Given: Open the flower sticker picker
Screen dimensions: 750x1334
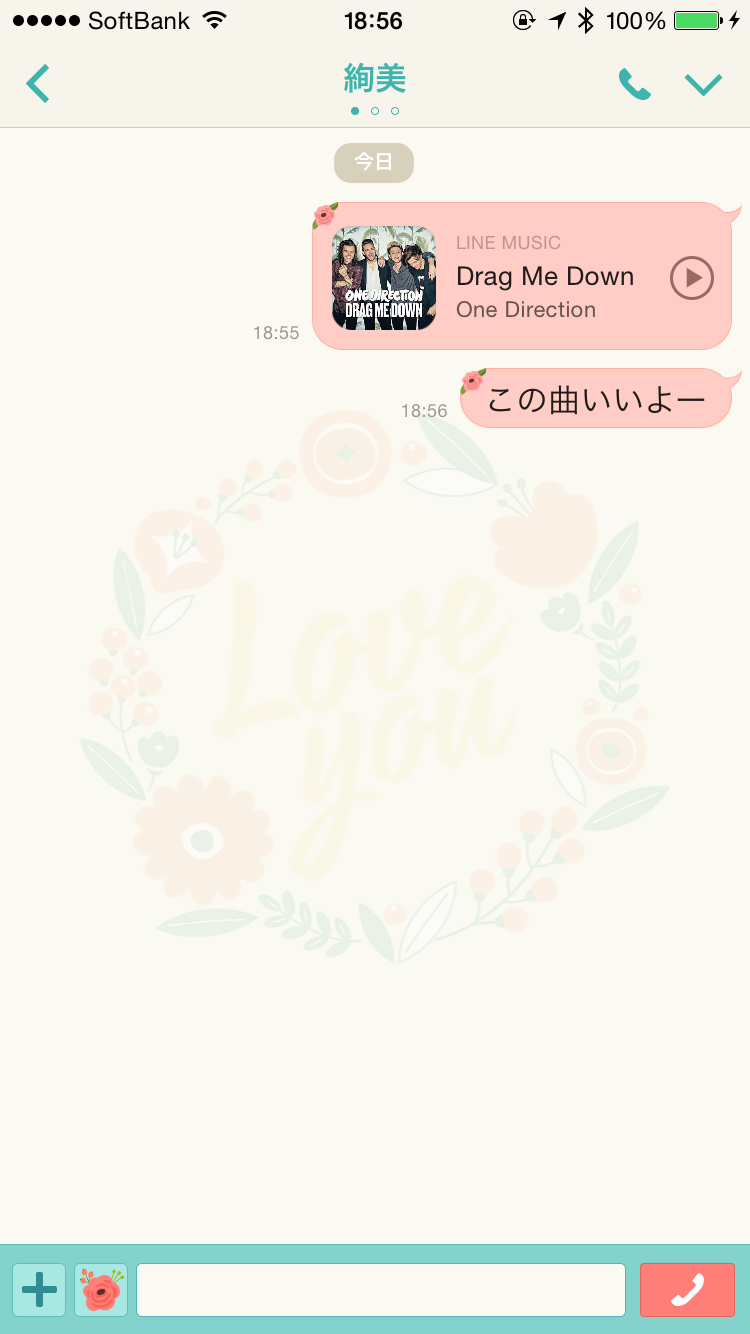Looking at the screenshot, I should tap(101, 1290).
